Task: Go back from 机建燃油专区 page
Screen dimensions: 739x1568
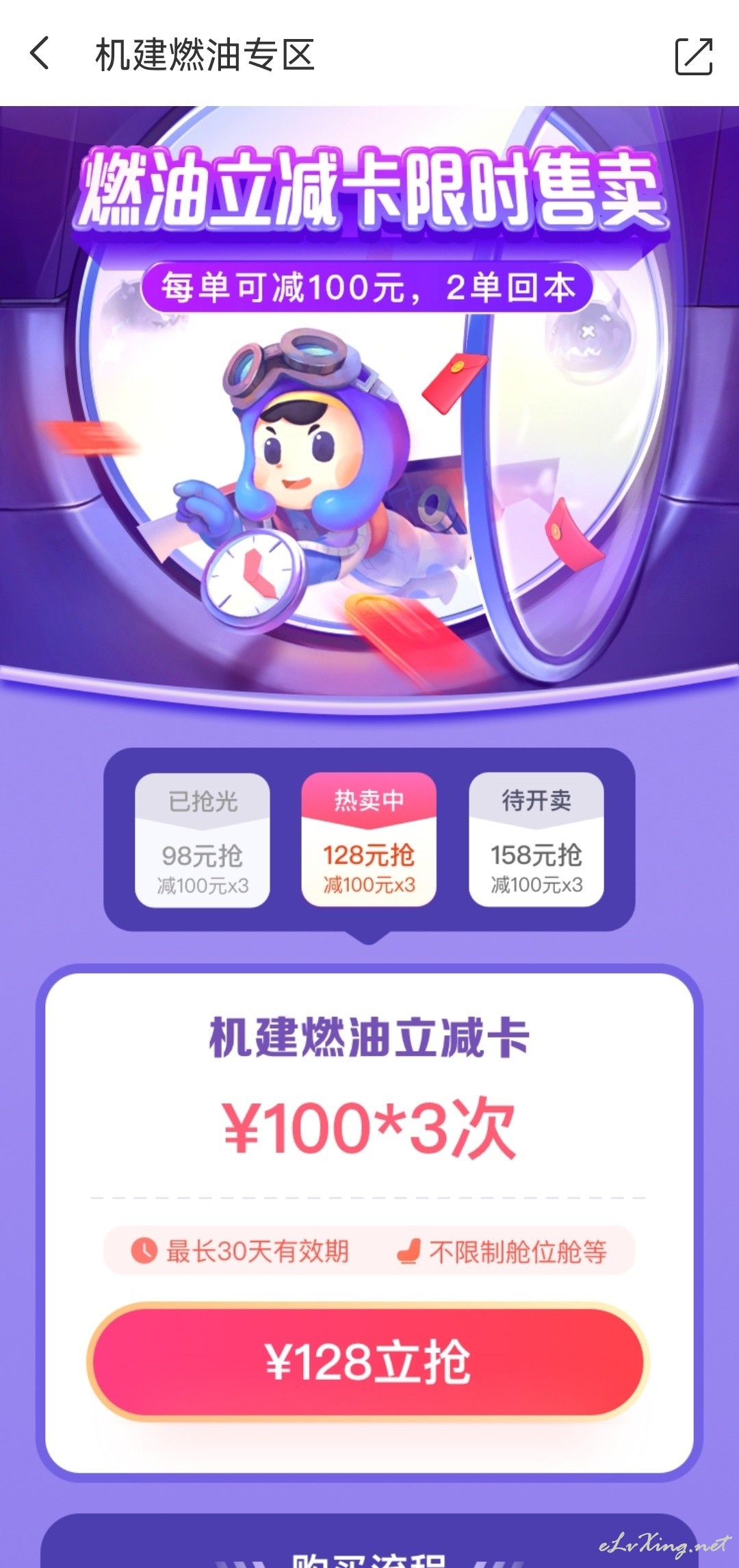Action: pos(40,54)
